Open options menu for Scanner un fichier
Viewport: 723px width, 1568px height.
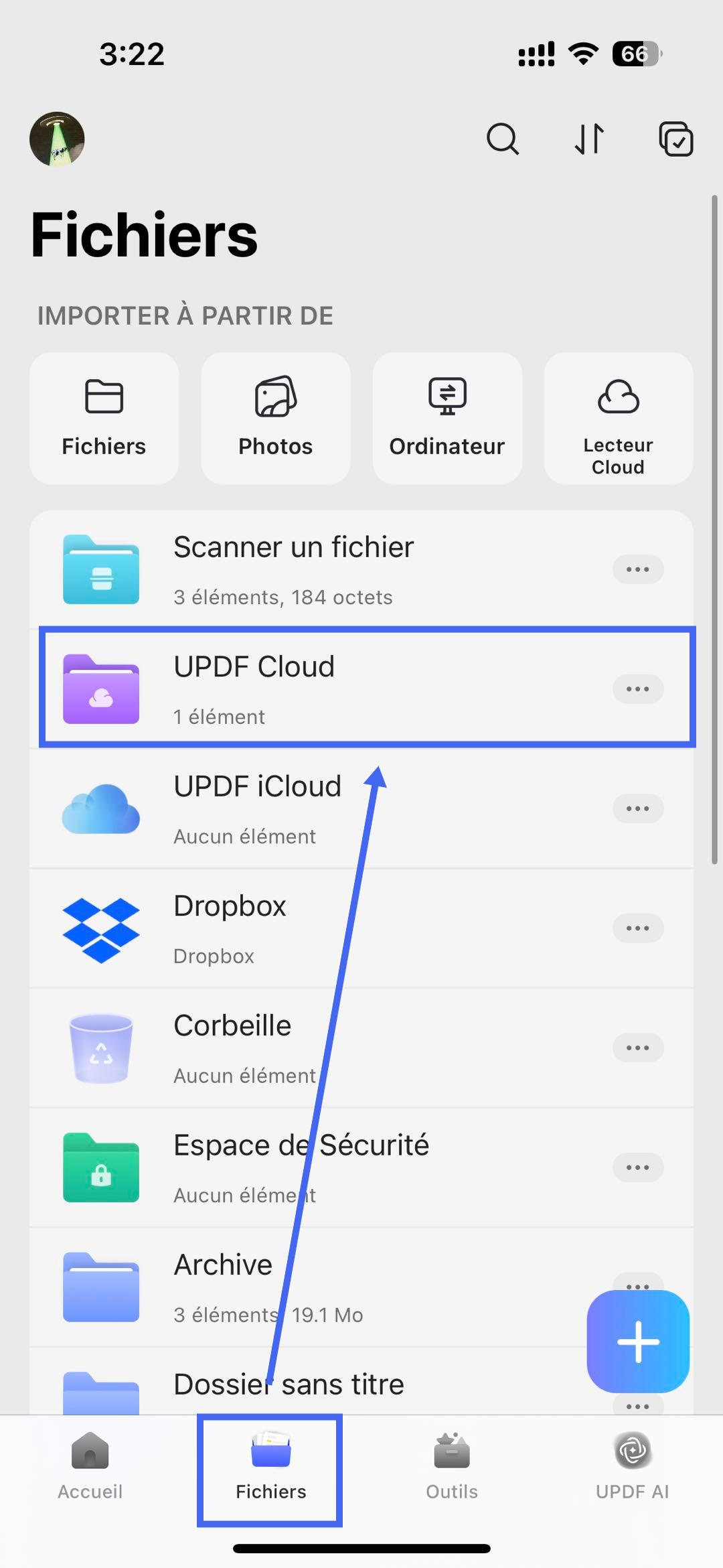tap(637, 569)
